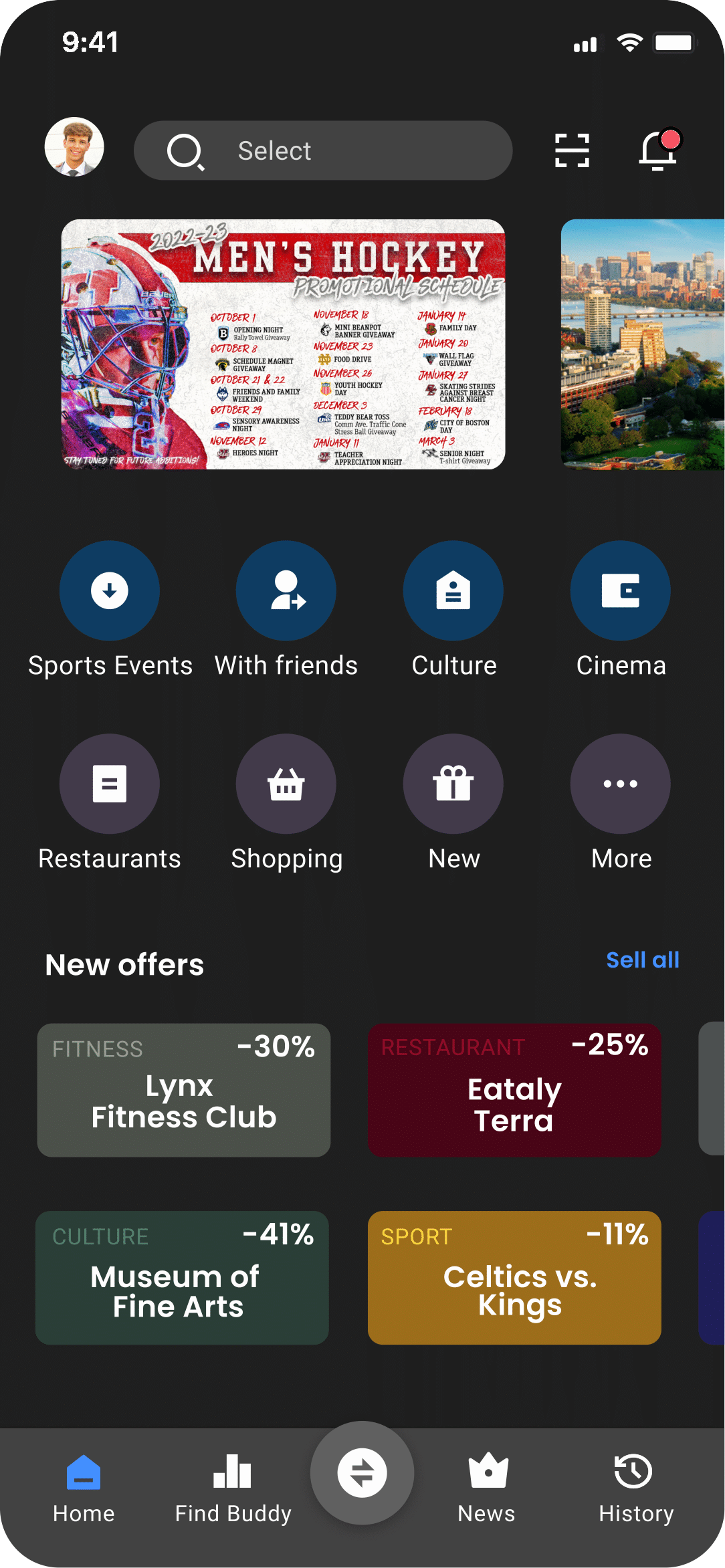Image resolution: width=725 pixels, height=1568 pixels.
Task: Open the Restaurants category
Action: click(110, 784)
